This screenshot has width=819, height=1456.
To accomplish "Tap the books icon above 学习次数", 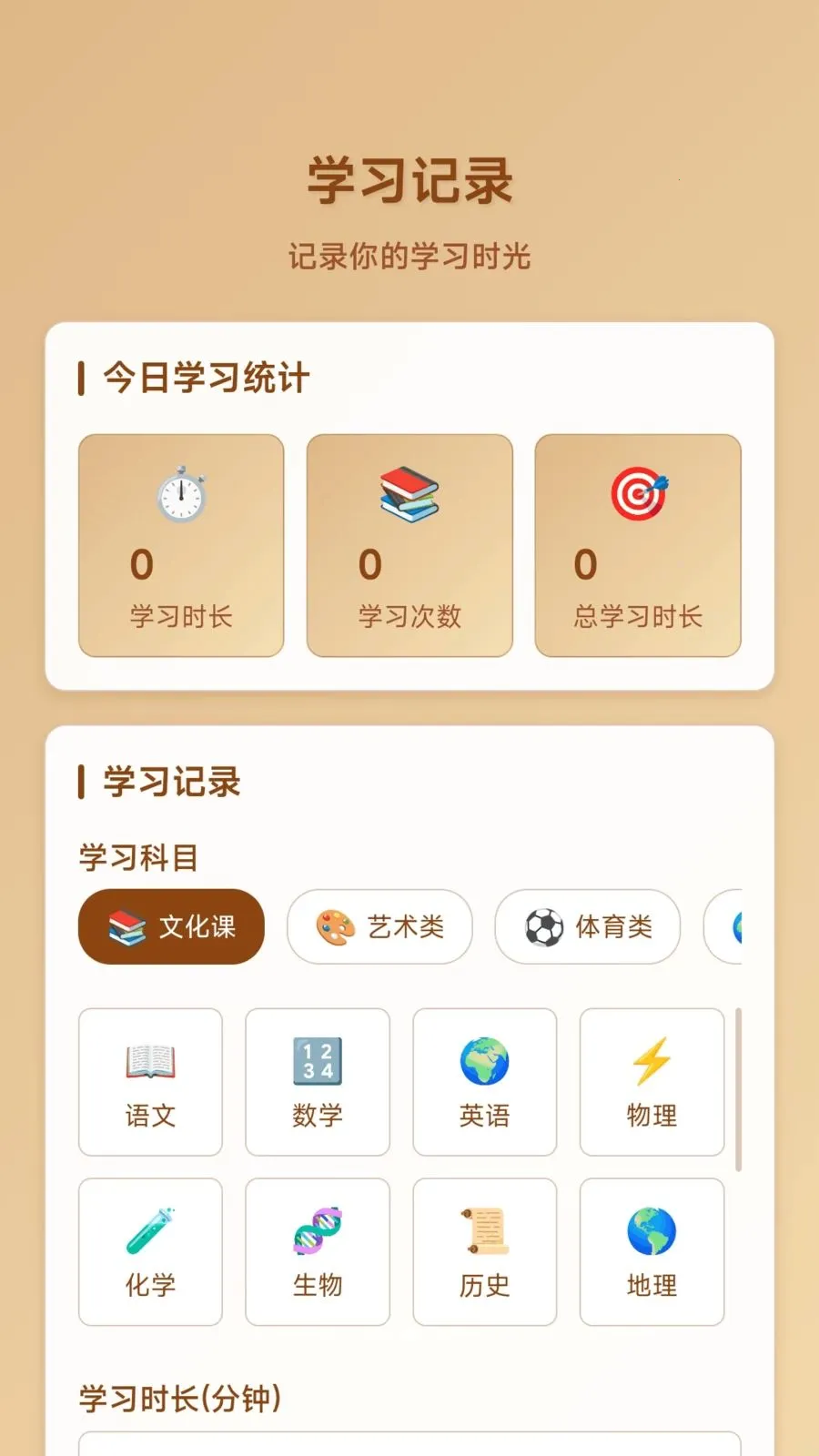I will tap(409, 496).
